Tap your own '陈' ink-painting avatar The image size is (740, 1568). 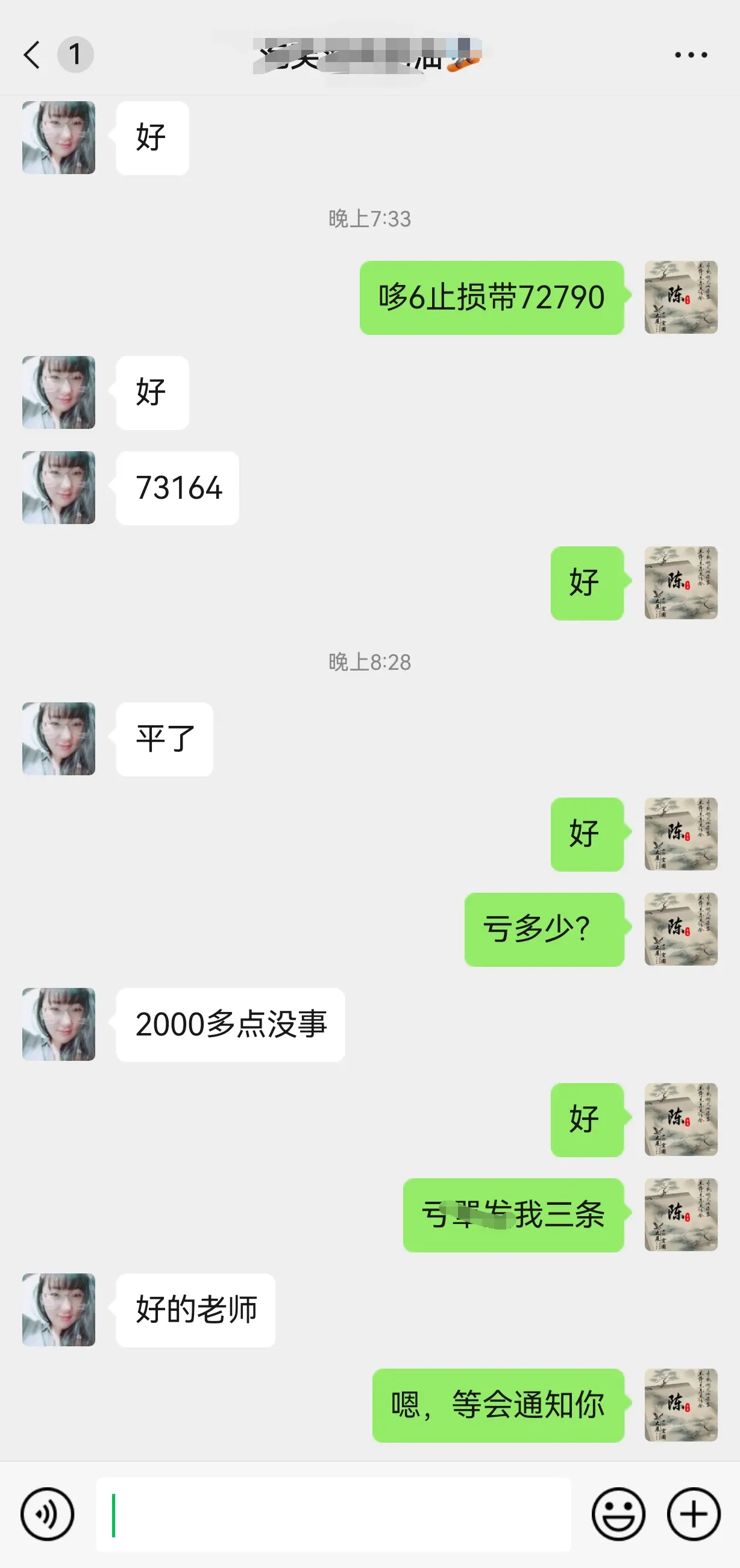[x=680, y=298]
